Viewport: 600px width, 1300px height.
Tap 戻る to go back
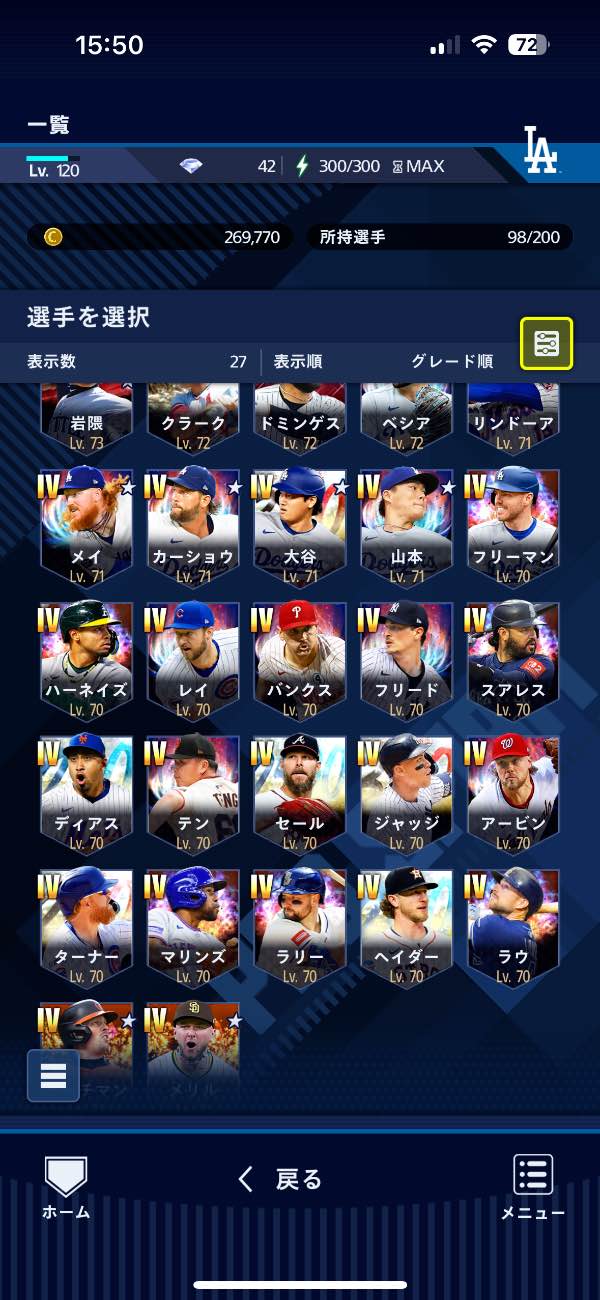click(x=280, y=1179)
